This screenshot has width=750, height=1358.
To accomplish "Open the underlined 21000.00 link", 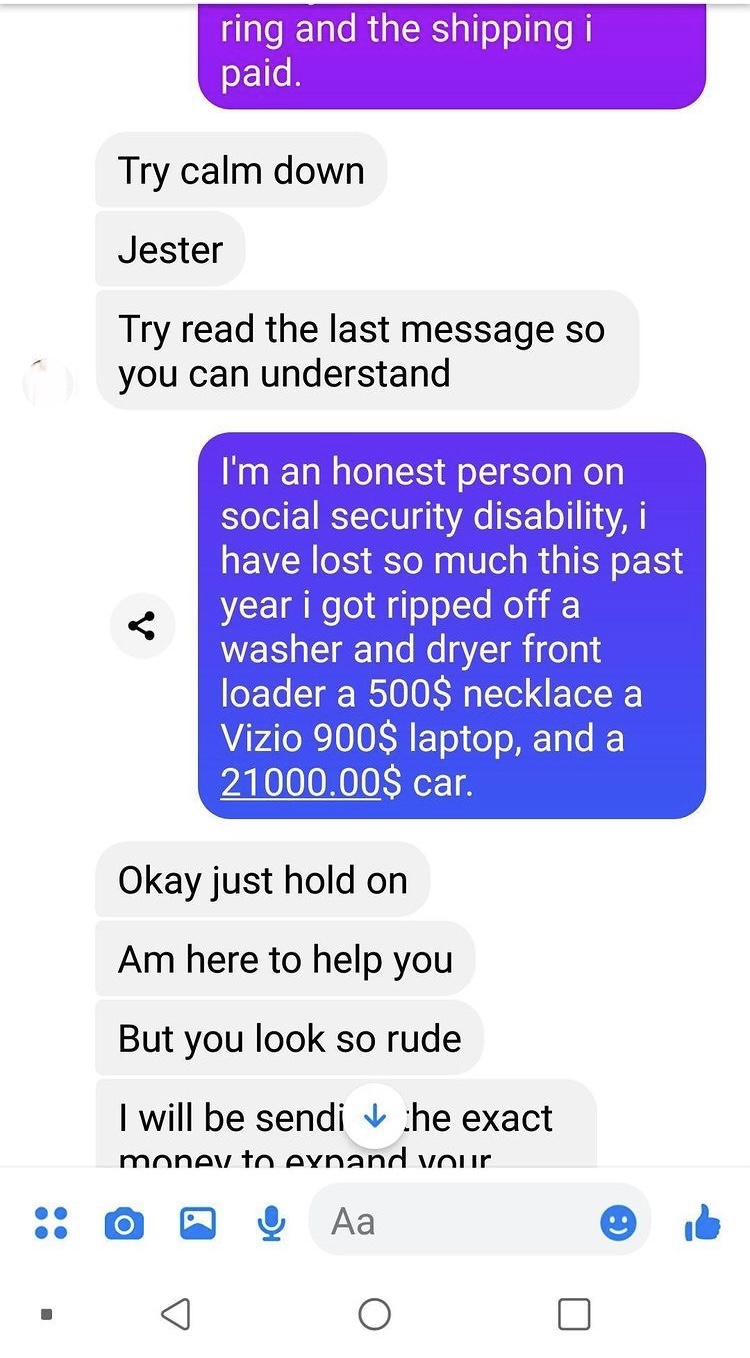I will (x=300, y=782).
